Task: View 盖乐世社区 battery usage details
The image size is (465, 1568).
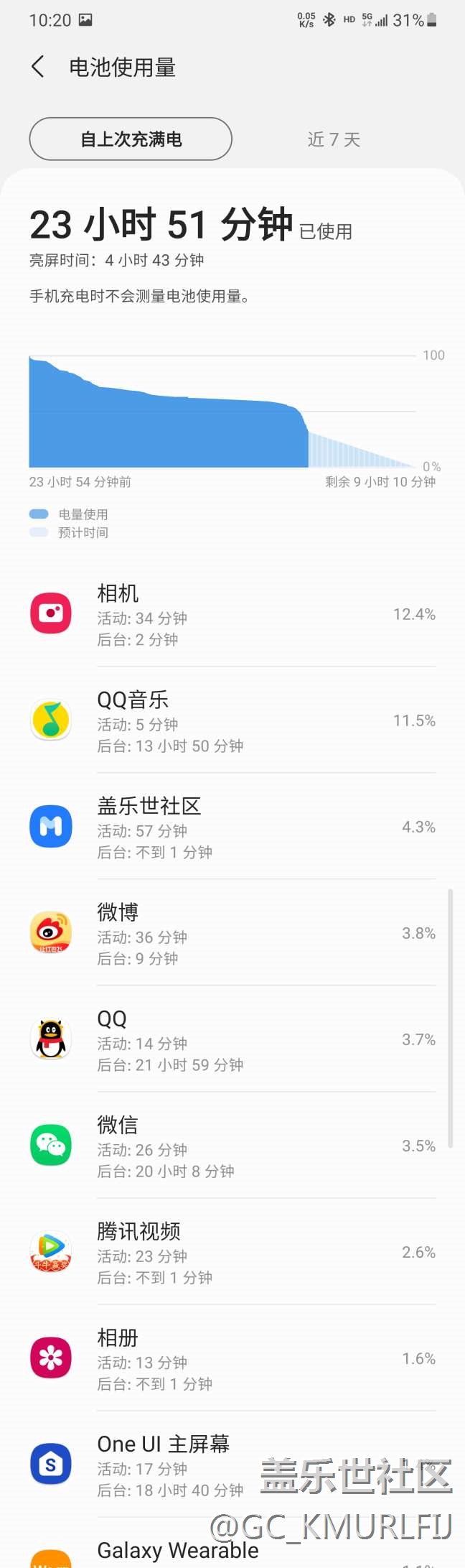Action: point(232,827)
